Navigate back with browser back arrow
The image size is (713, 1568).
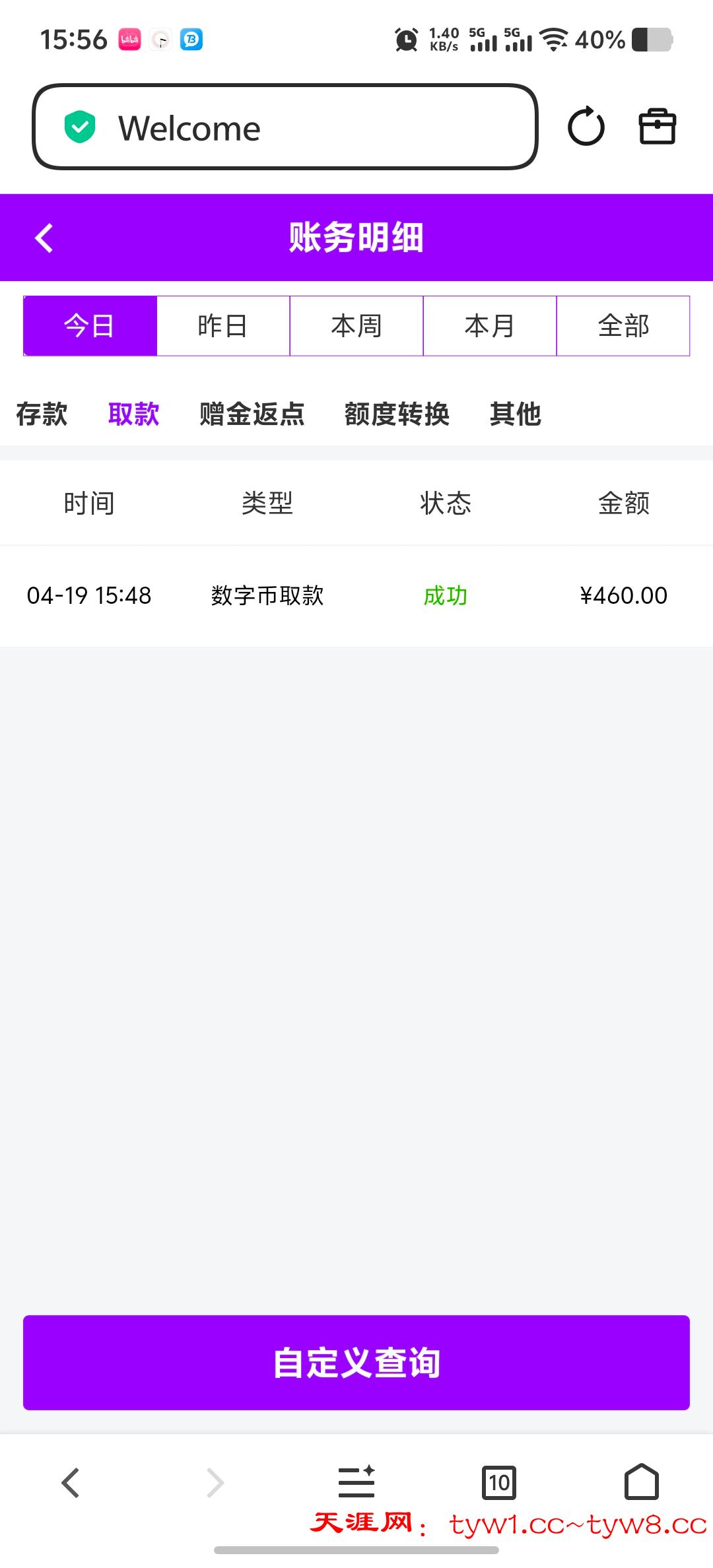pyautogui.click(x=71, y=1483)
